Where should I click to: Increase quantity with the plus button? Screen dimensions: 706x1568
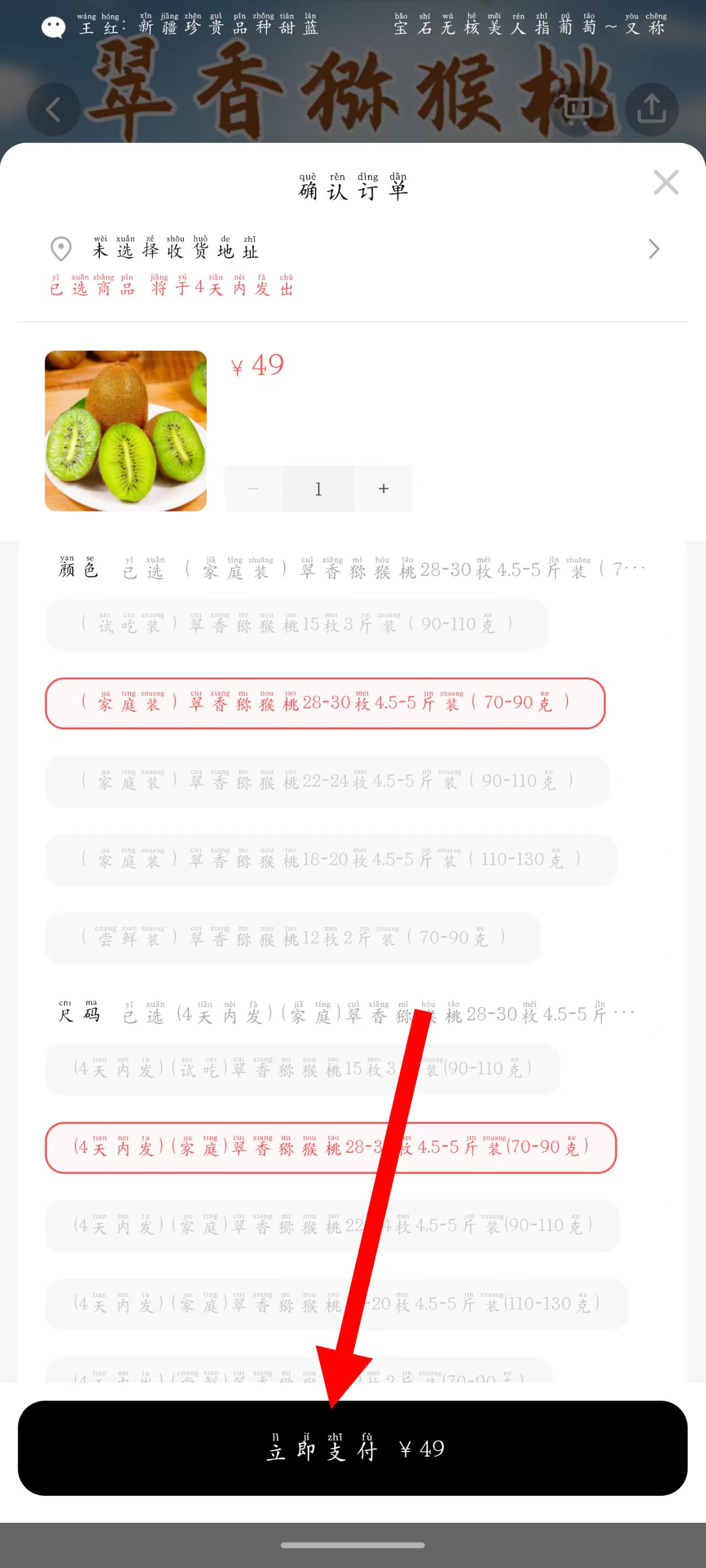(383, 489)
